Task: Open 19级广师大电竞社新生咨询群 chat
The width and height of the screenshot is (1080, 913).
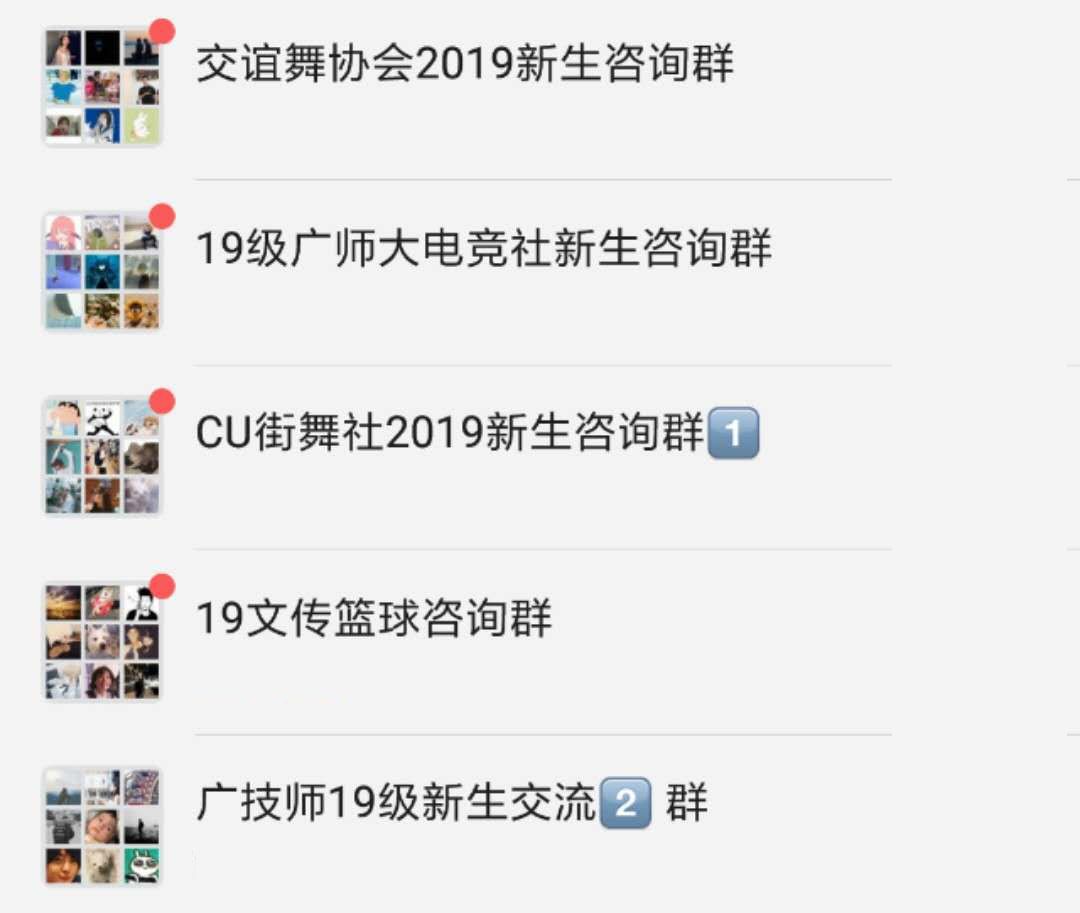Action: [484, 249]
